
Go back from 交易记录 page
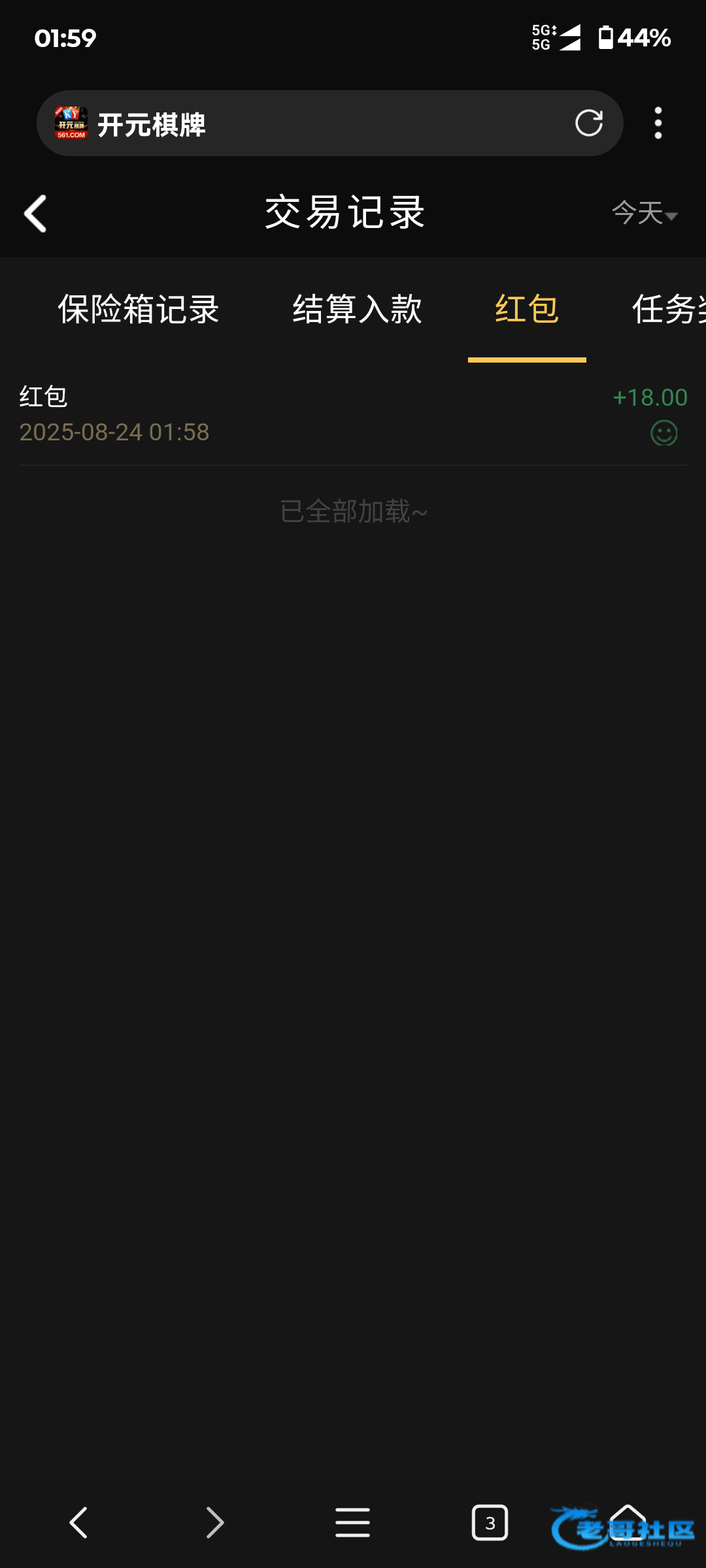coord(35,214)
